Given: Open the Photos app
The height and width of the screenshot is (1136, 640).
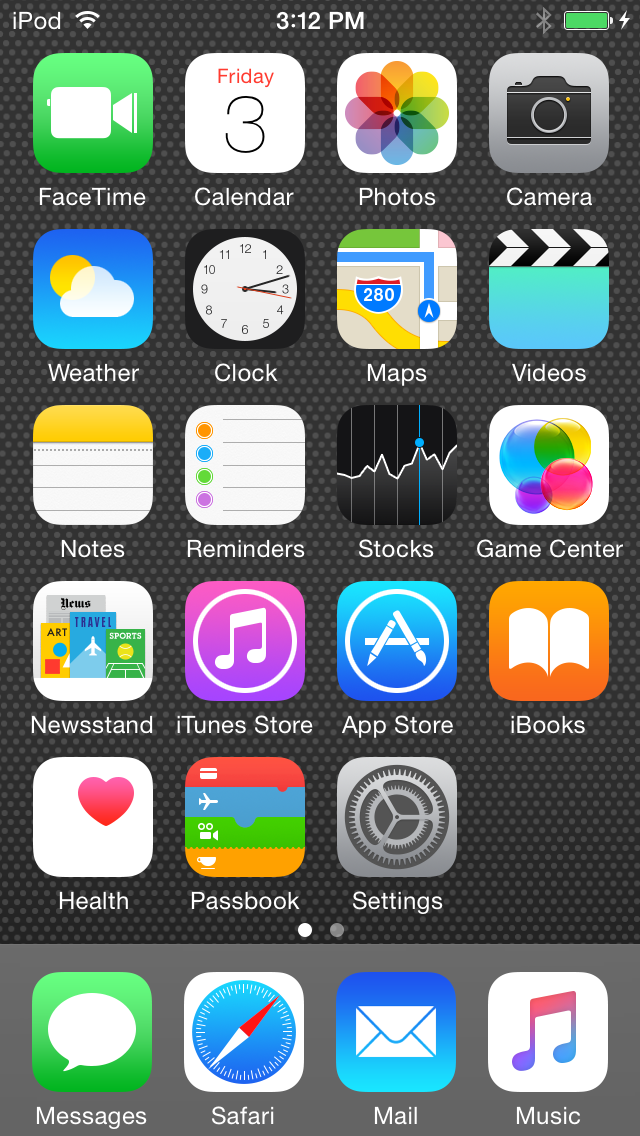Looking at the screenshot, I should 397,113.
